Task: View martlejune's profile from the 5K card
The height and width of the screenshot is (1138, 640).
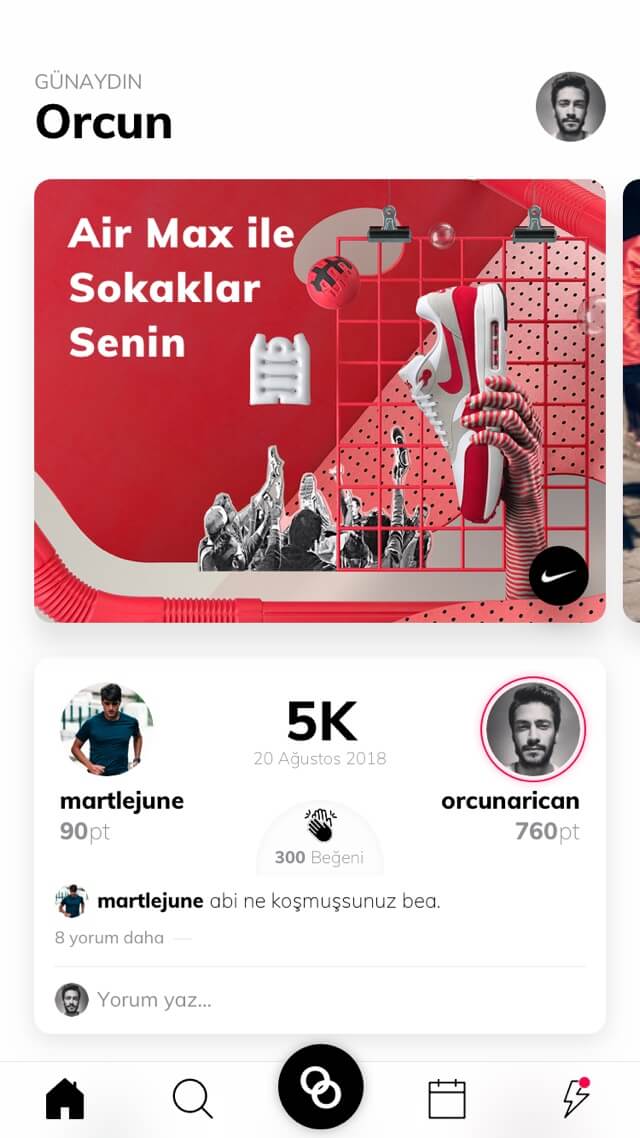Action: (107, 731)
